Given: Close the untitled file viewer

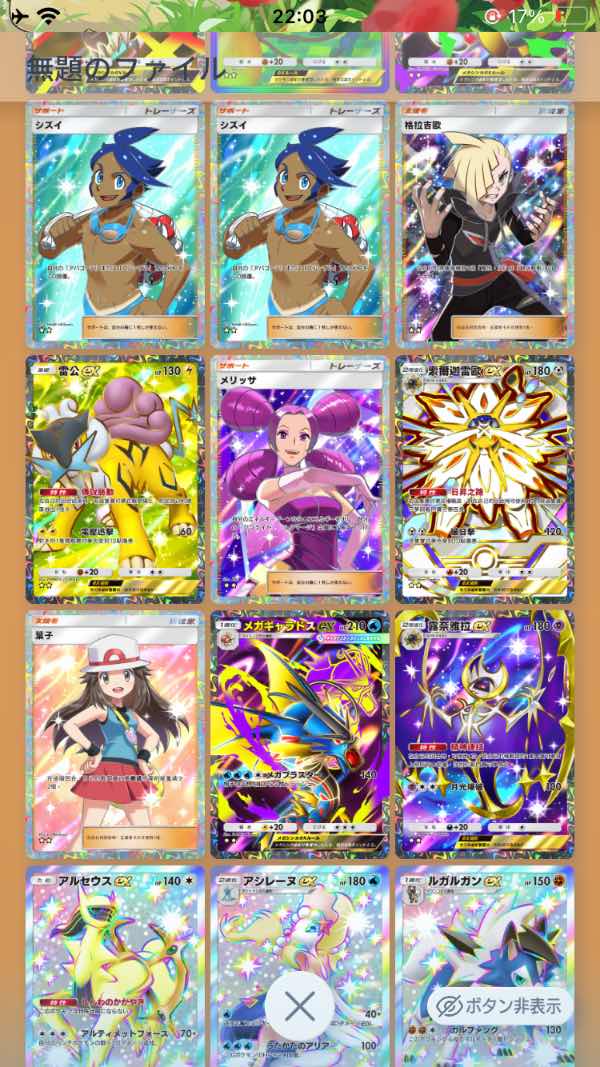Looking at the screenshot, I should pyautogui.click(x=299, y=1006).
